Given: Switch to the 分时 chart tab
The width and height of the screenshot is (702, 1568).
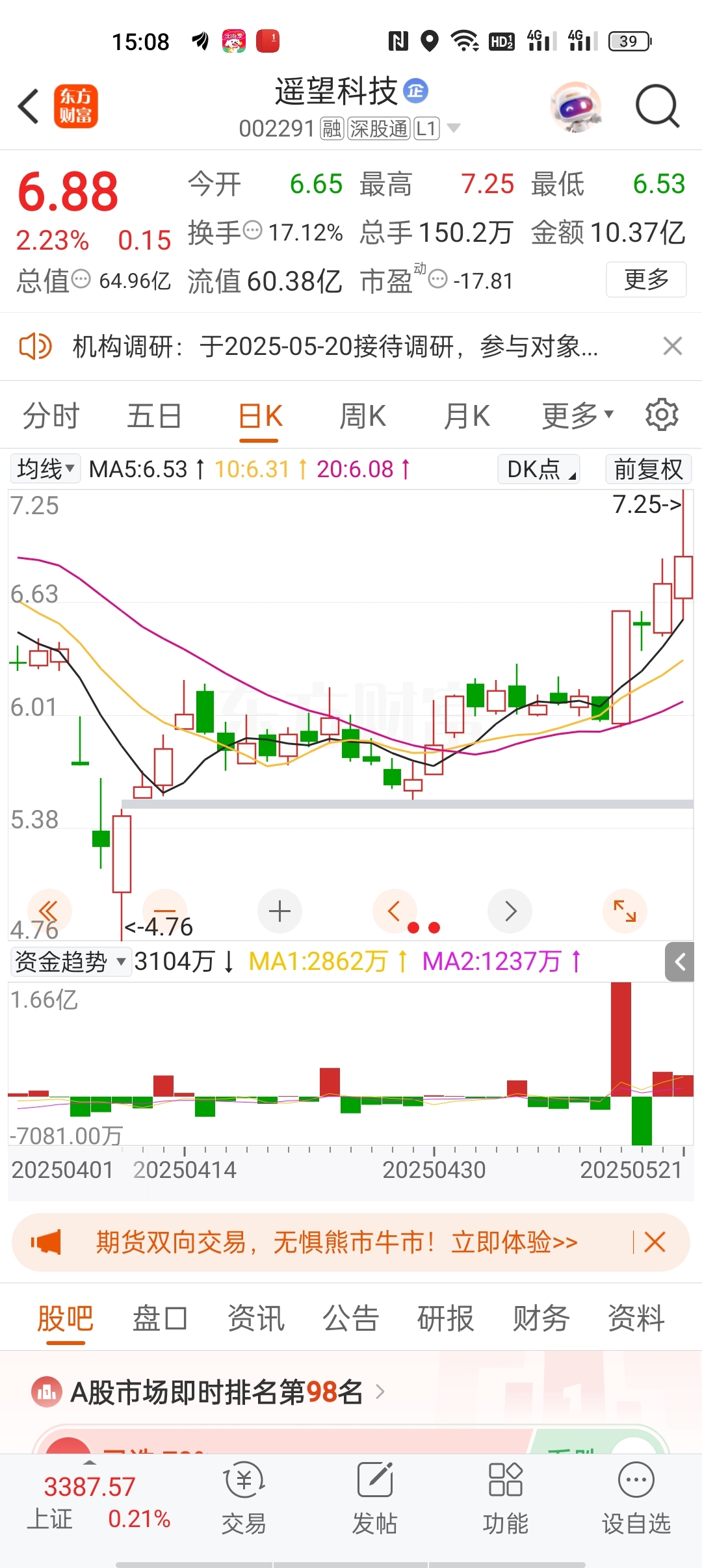Looking at the screenshot, I should pos(51,416).
